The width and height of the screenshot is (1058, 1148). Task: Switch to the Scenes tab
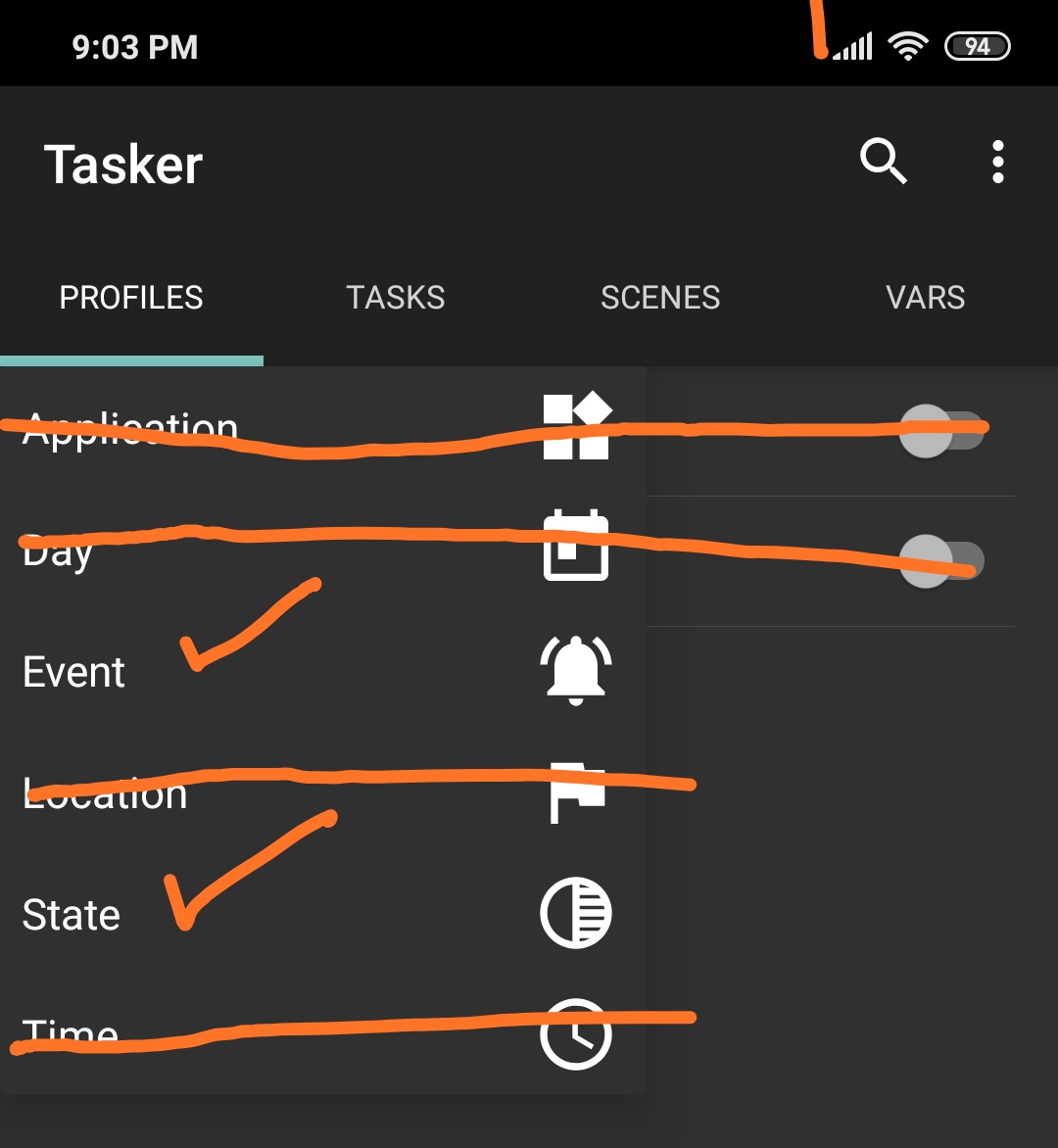[x=660, y=298]
